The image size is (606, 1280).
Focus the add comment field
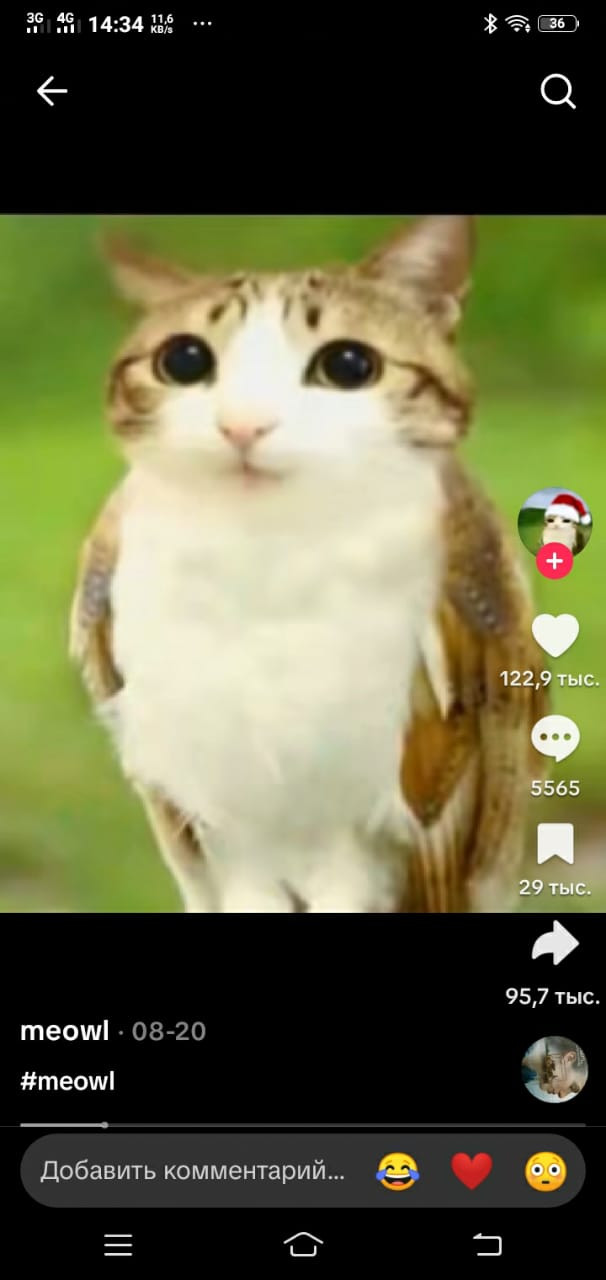pos(192,1170)
